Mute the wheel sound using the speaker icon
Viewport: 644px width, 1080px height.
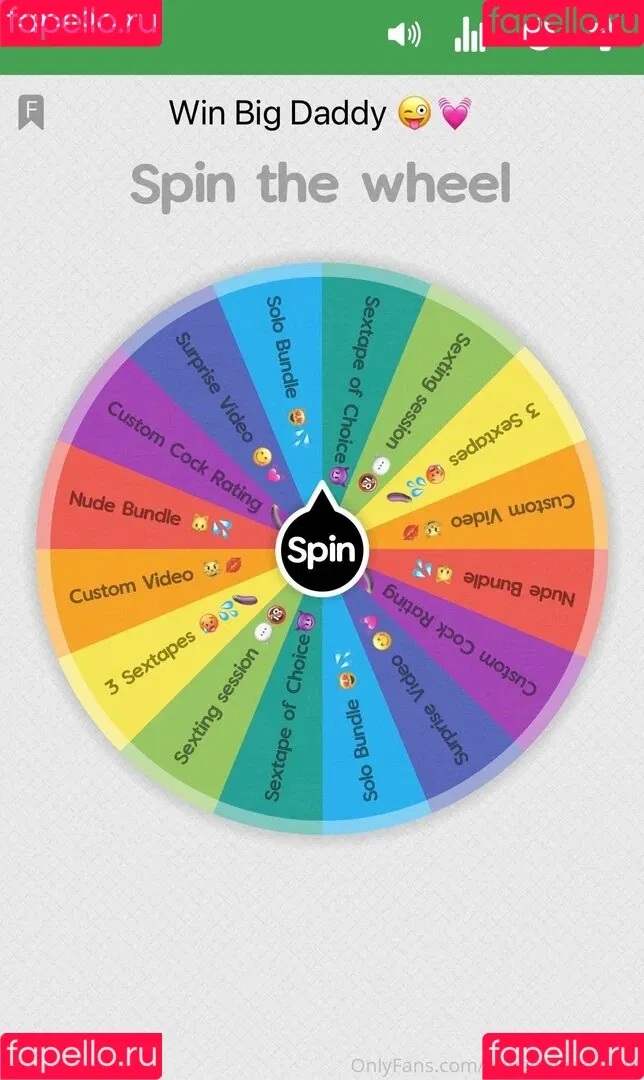[404, 35]
